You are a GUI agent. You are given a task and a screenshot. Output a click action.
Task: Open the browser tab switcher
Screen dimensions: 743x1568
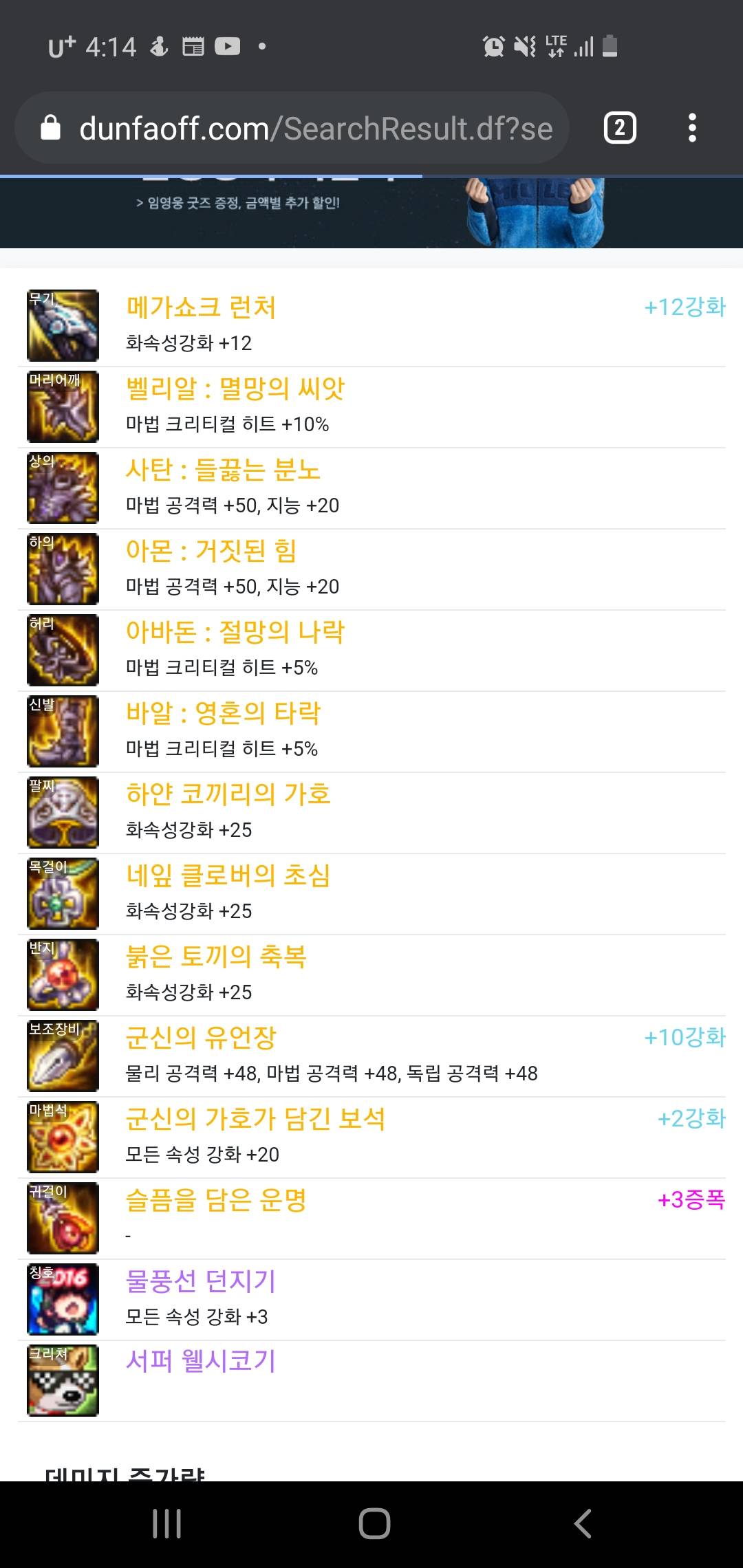[619, 129]
